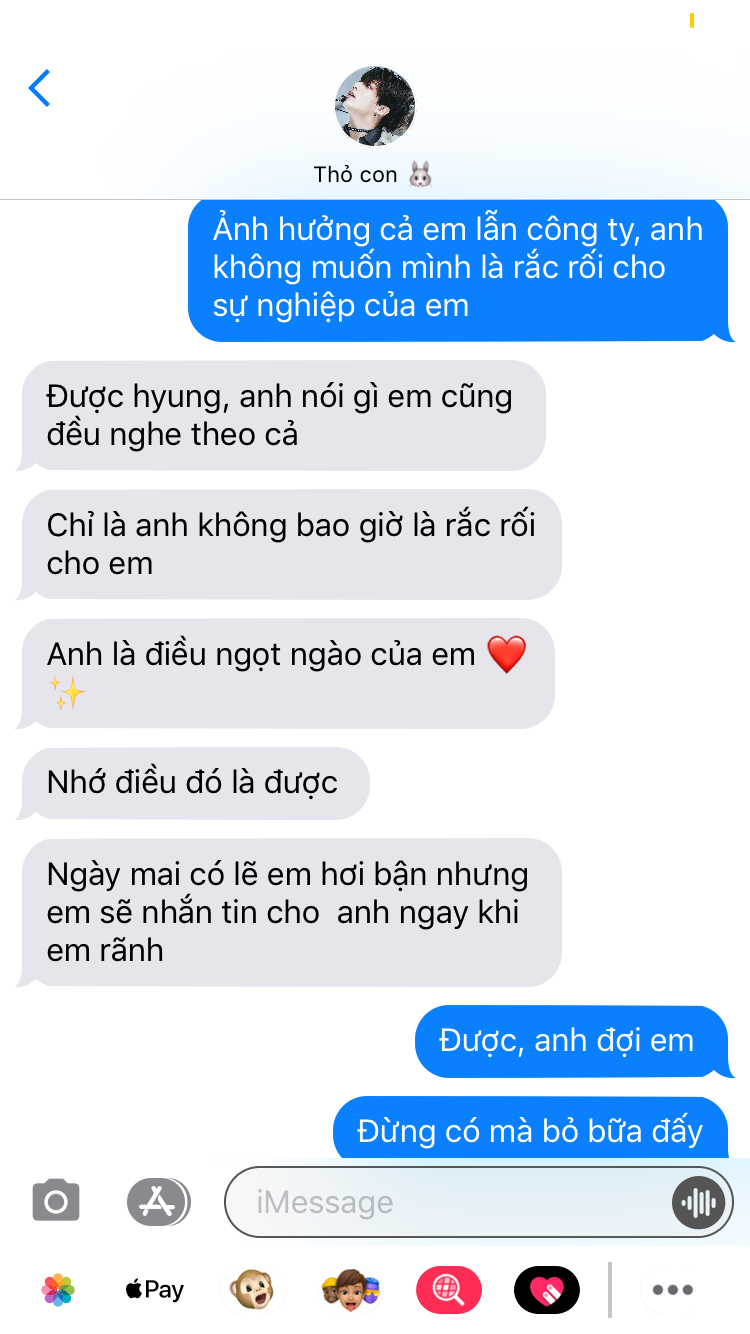Open the Animoji monkey app

coord(251,1290)
